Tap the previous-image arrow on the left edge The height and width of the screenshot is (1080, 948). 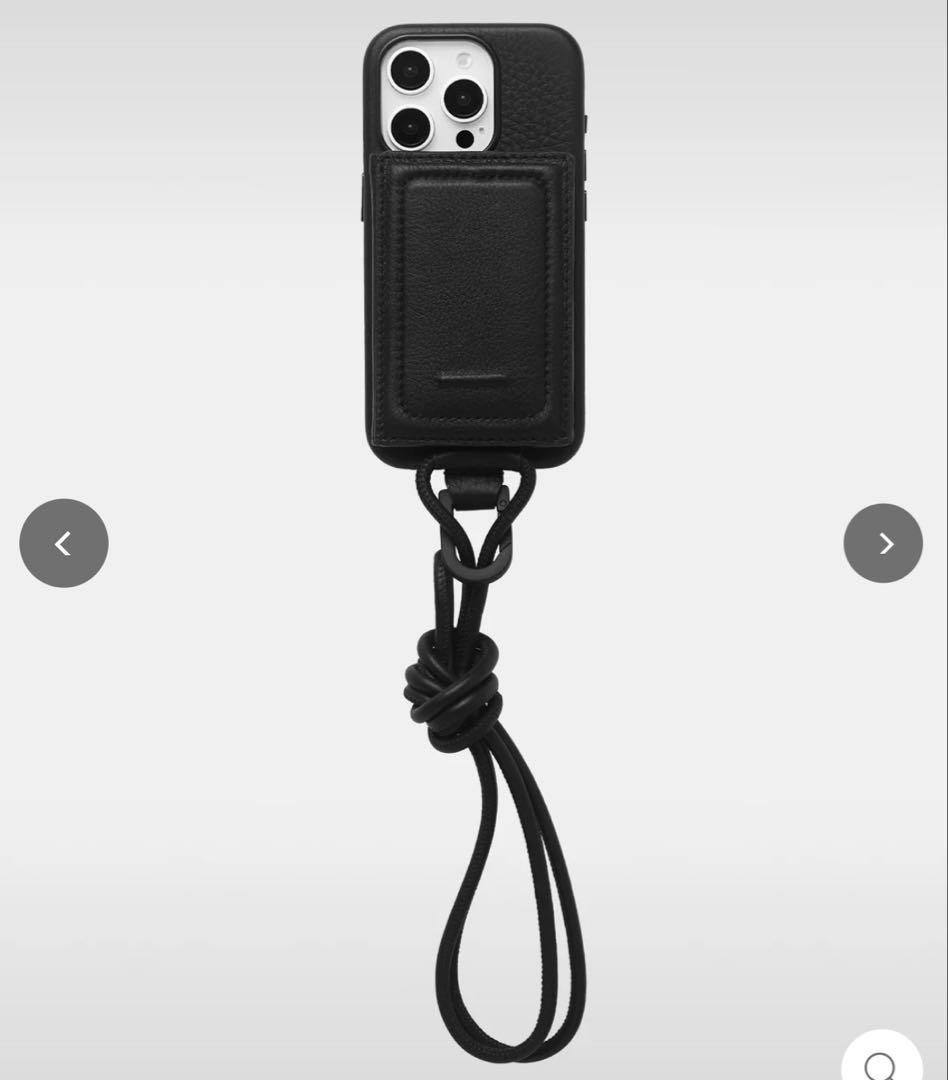pyautogui.click(x=64, y=543)
